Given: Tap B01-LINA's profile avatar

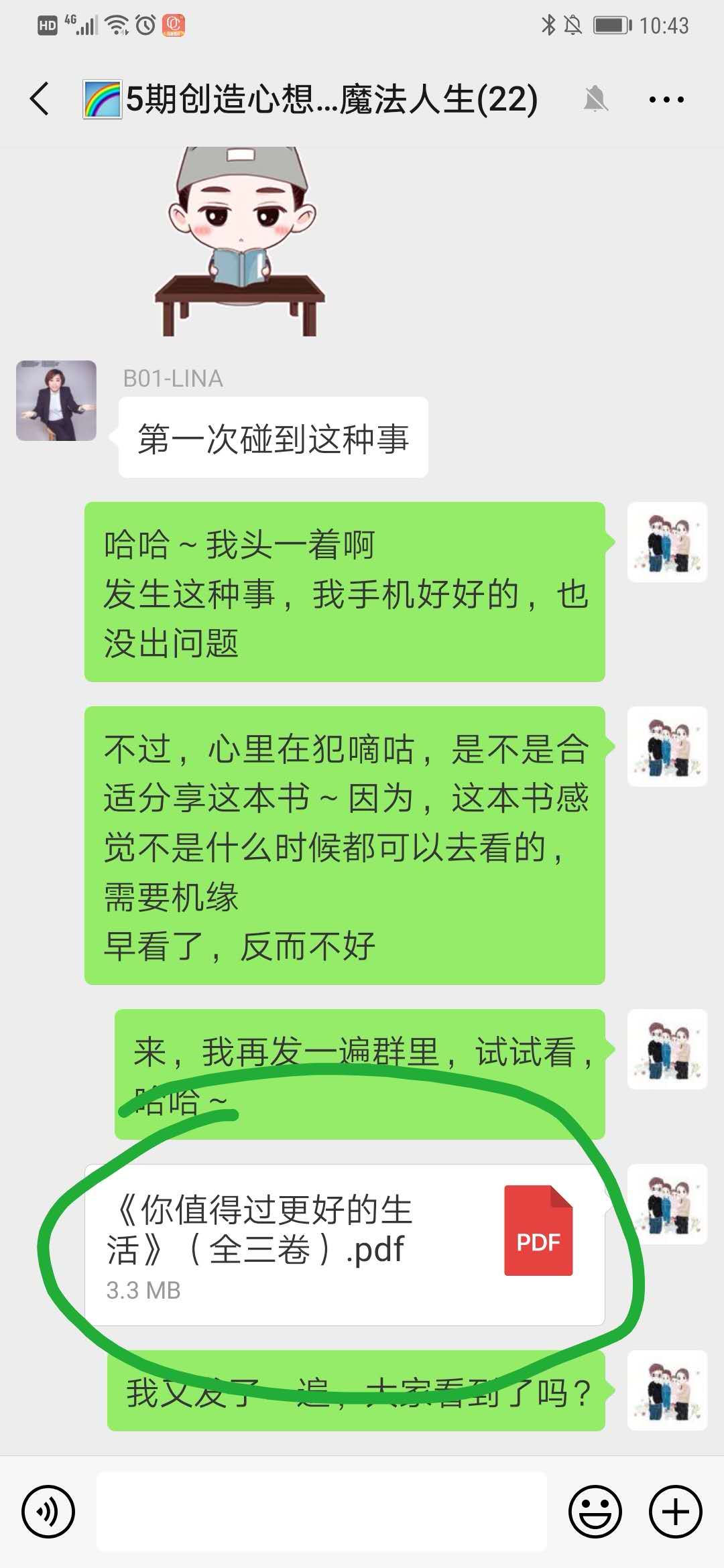Looking at the screenshot, I should tap(56, 401).
